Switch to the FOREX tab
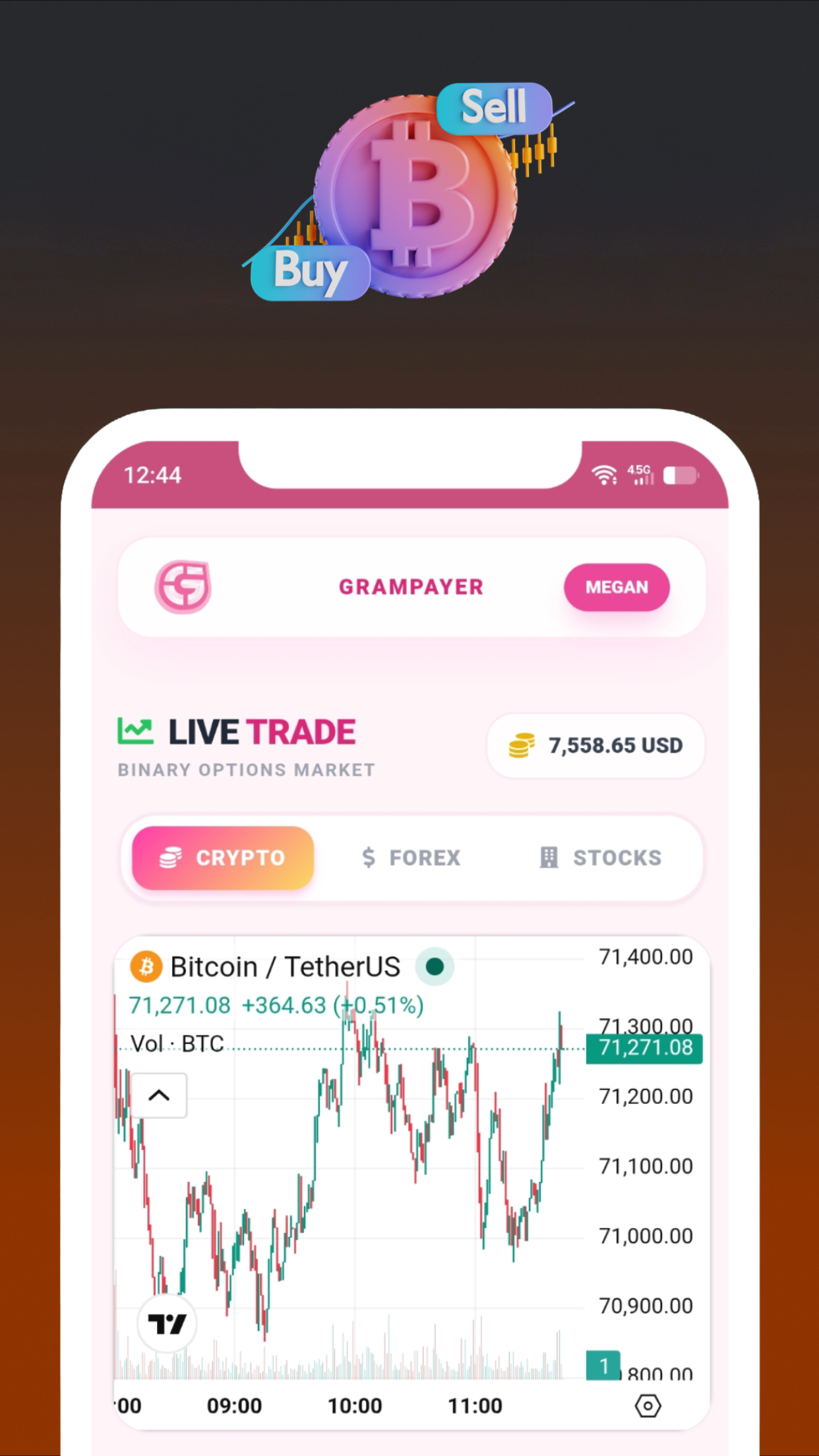 (410, 857)
